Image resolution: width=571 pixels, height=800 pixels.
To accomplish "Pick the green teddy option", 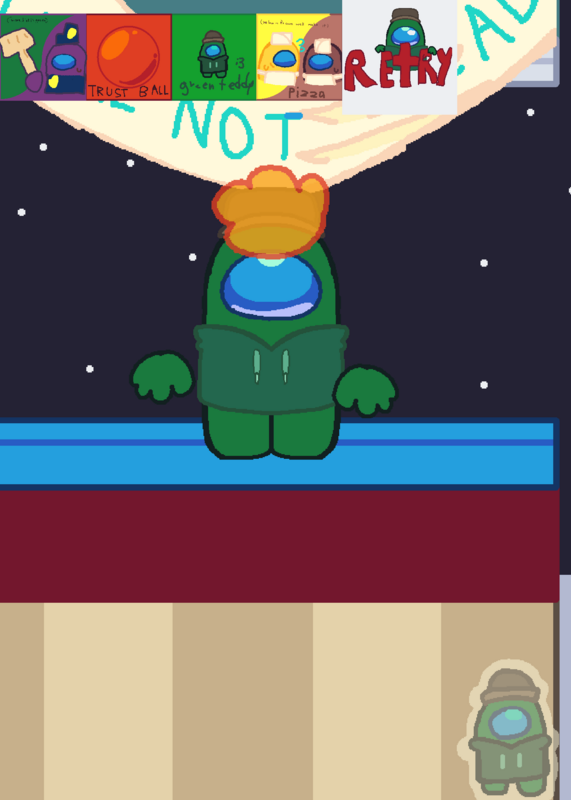I will 214,57.
